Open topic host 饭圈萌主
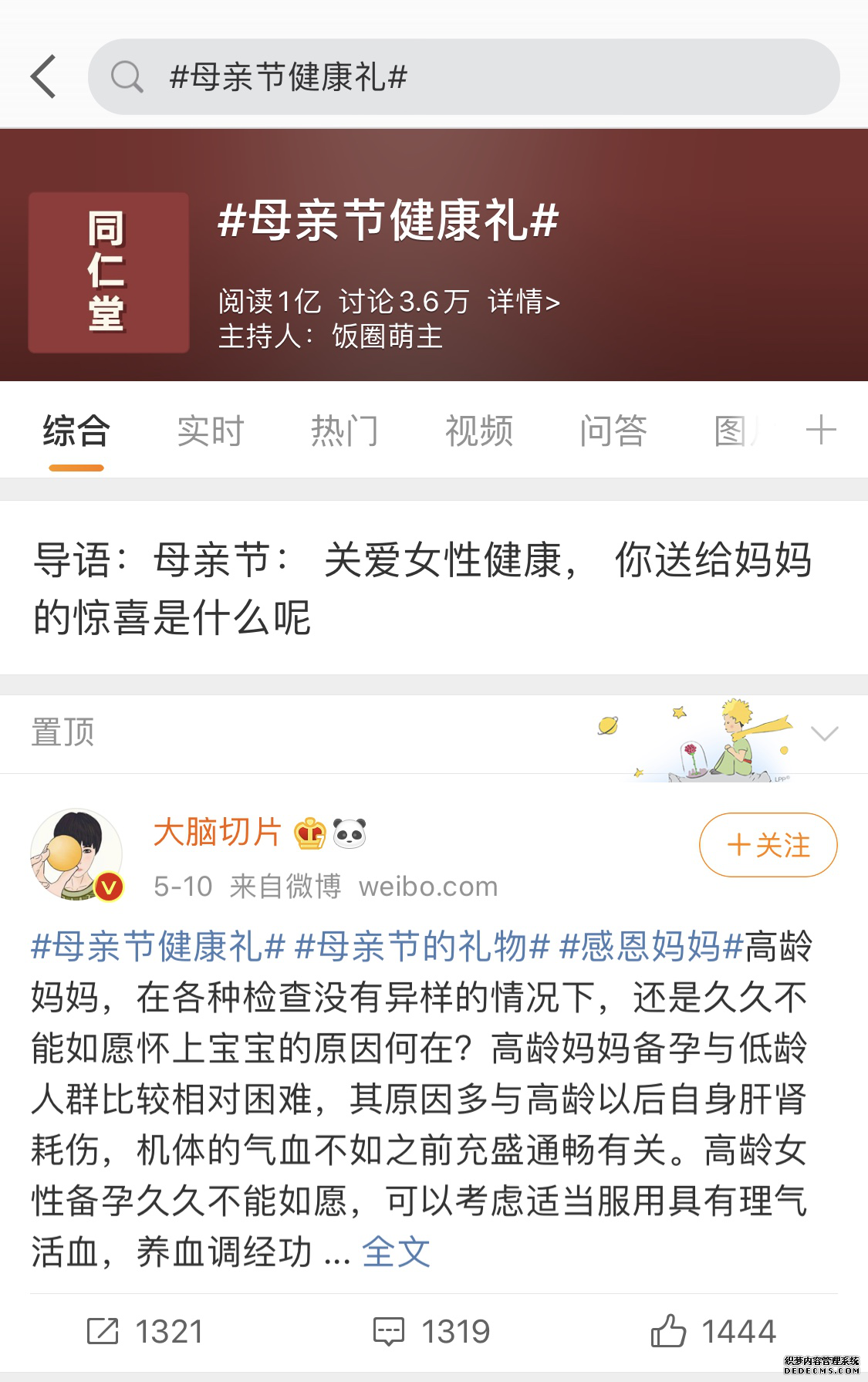The image size is (868, 1382). (x=387, y=336)
